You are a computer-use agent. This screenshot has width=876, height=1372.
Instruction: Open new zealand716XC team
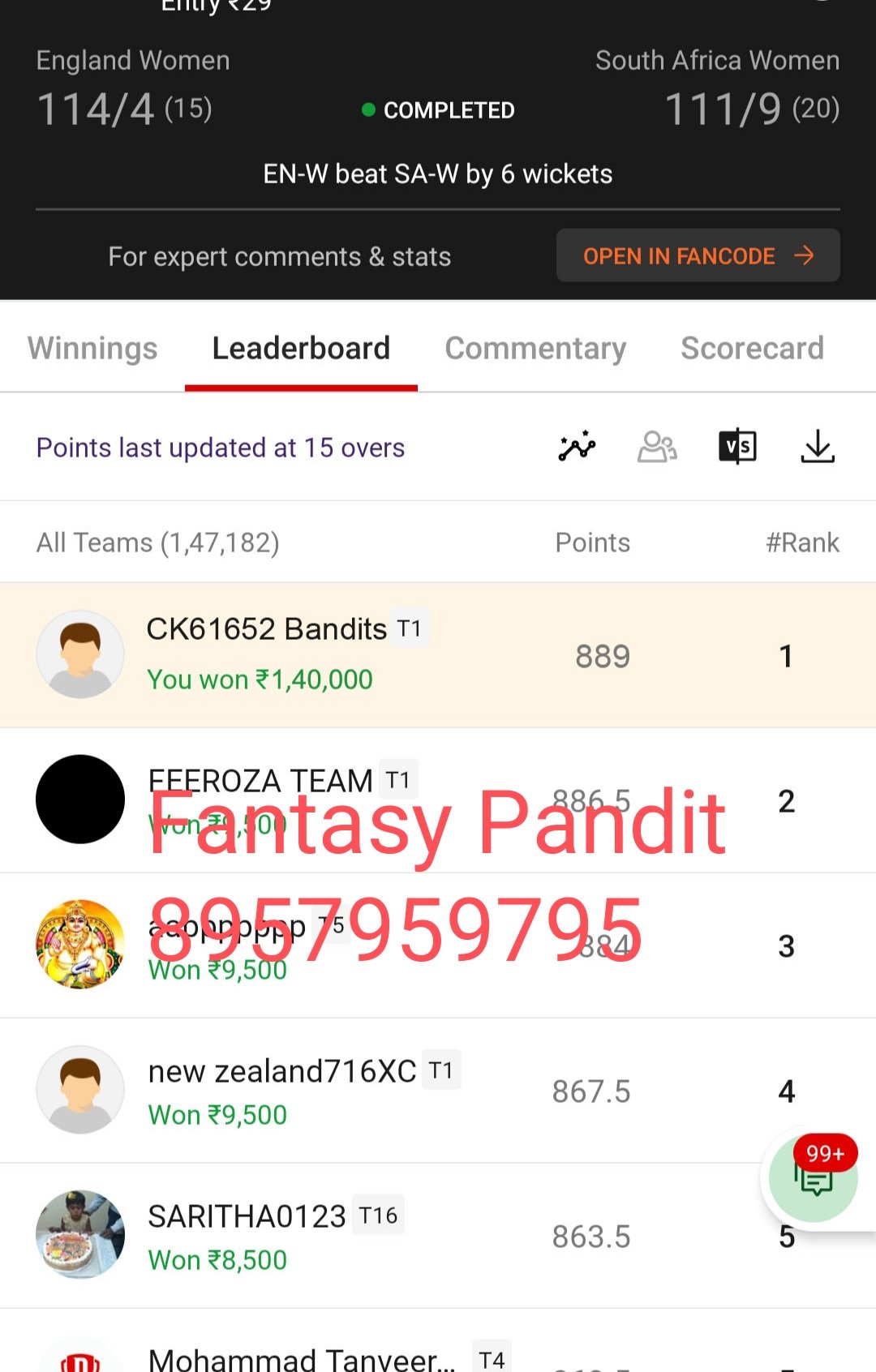pyautogui.click(x=438, y=1091)
